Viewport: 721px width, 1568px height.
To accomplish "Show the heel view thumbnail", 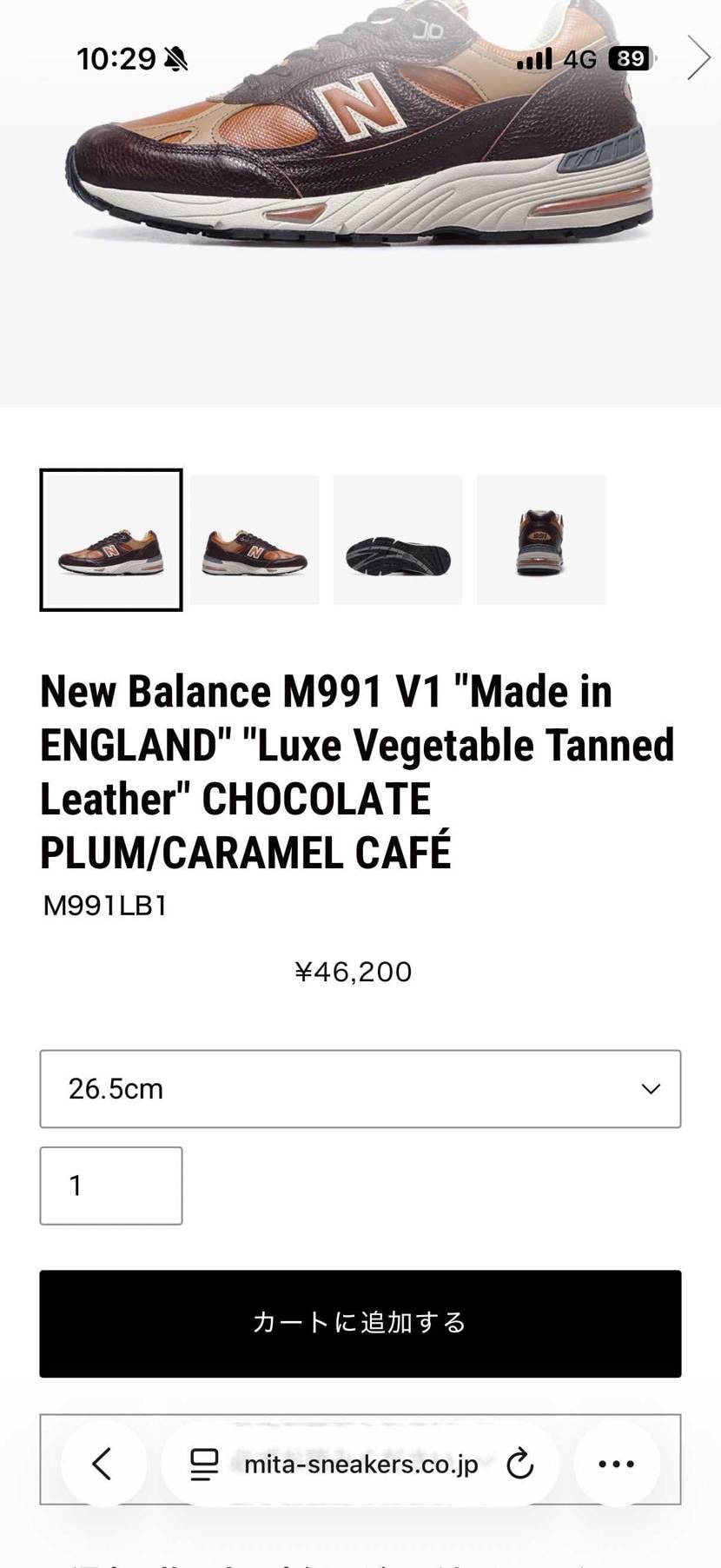I will [x=541, y=540].
